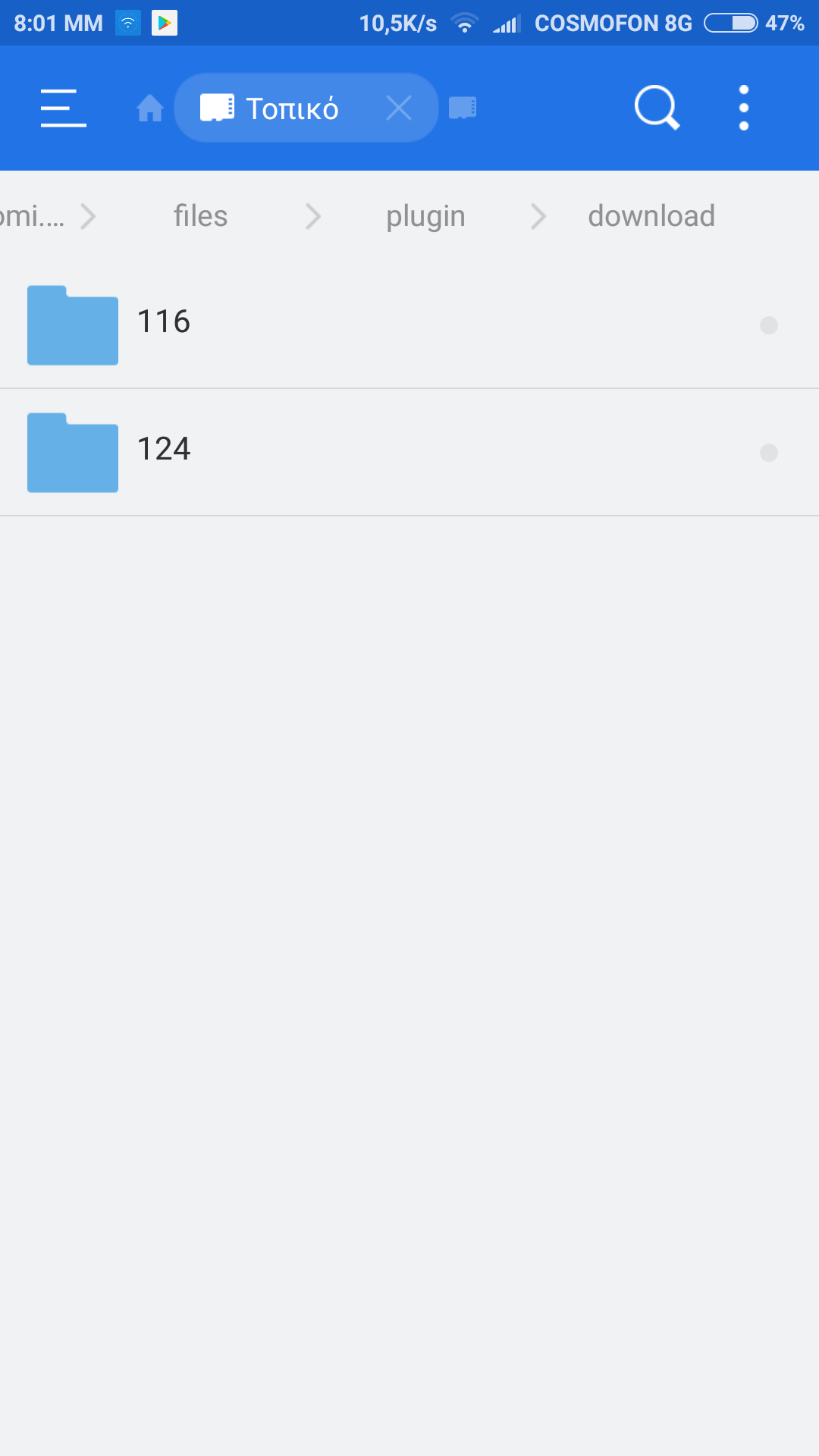Navigate to the files breadcrumb
This screenshot has width=819, height=1456.
tap(200, 216)
